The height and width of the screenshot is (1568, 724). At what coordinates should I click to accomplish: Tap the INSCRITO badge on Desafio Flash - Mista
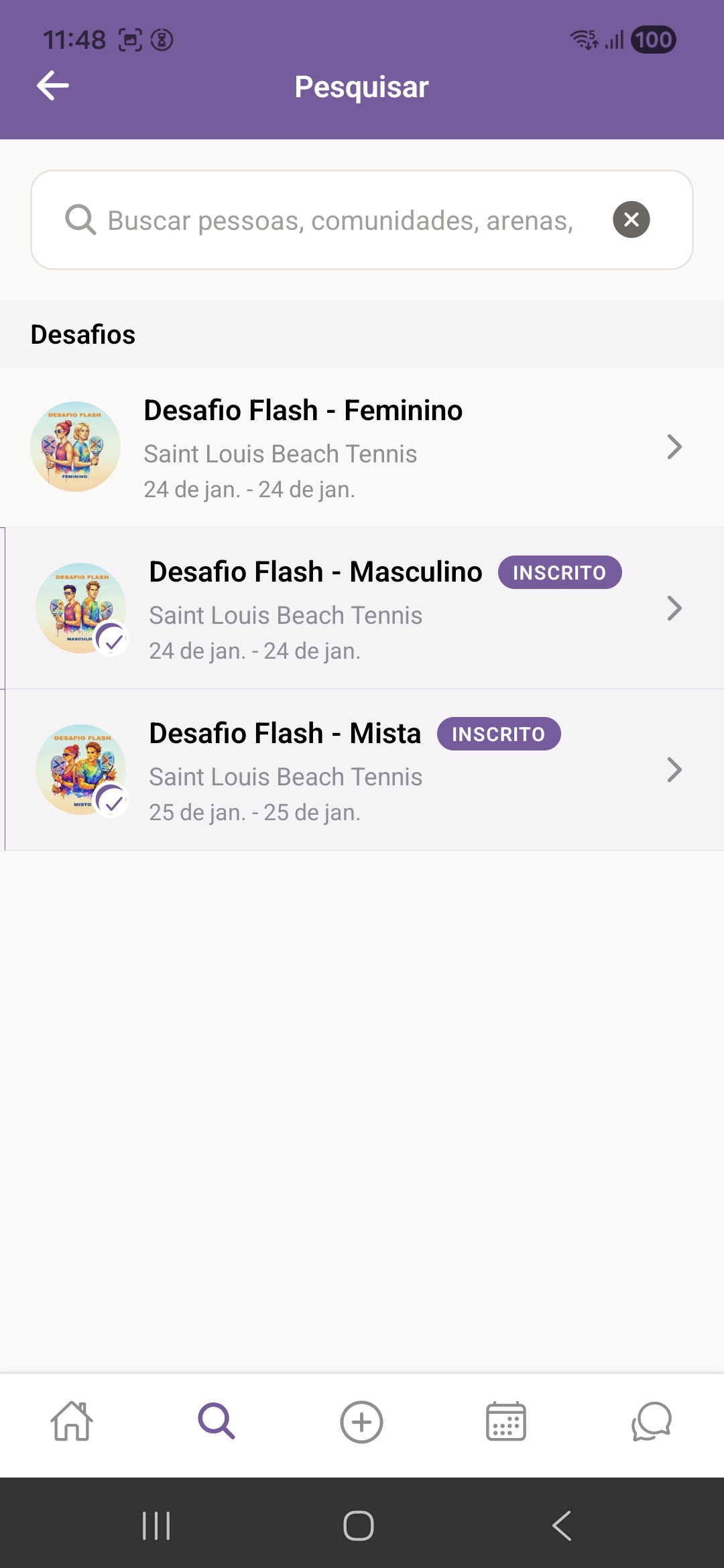pyautogui.click(x=499, y=734)
